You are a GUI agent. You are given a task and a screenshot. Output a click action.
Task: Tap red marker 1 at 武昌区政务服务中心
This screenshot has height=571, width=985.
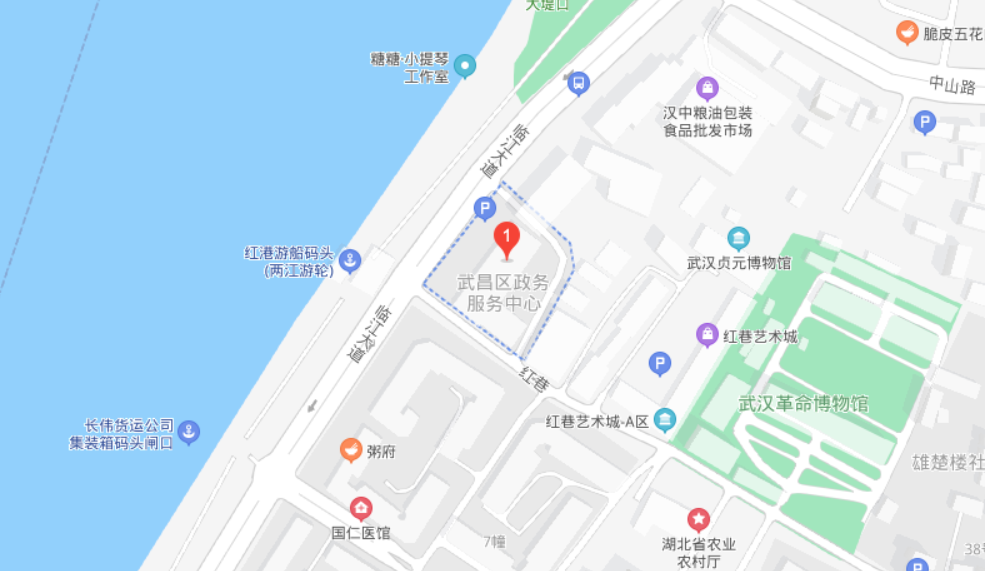(507, 238)
